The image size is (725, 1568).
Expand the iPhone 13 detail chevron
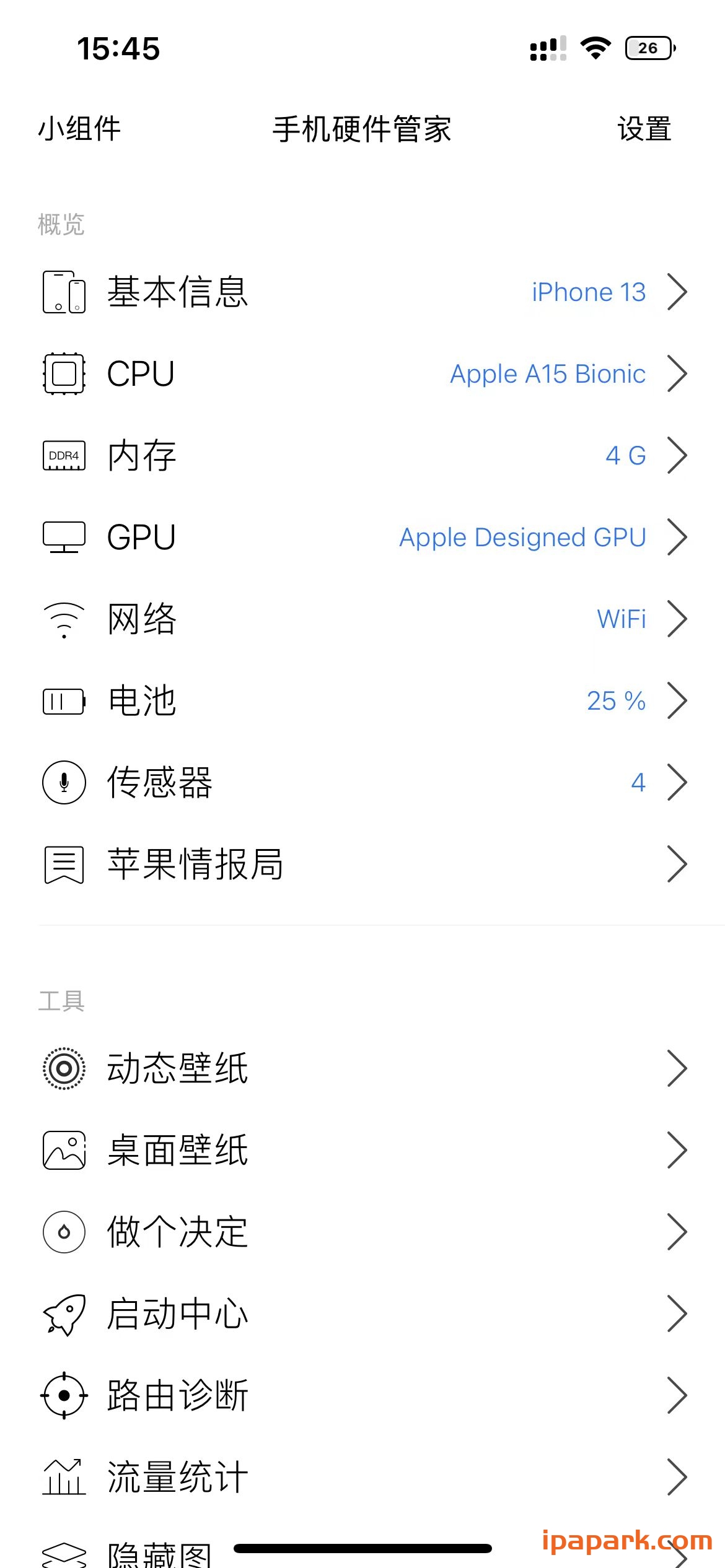678,292
